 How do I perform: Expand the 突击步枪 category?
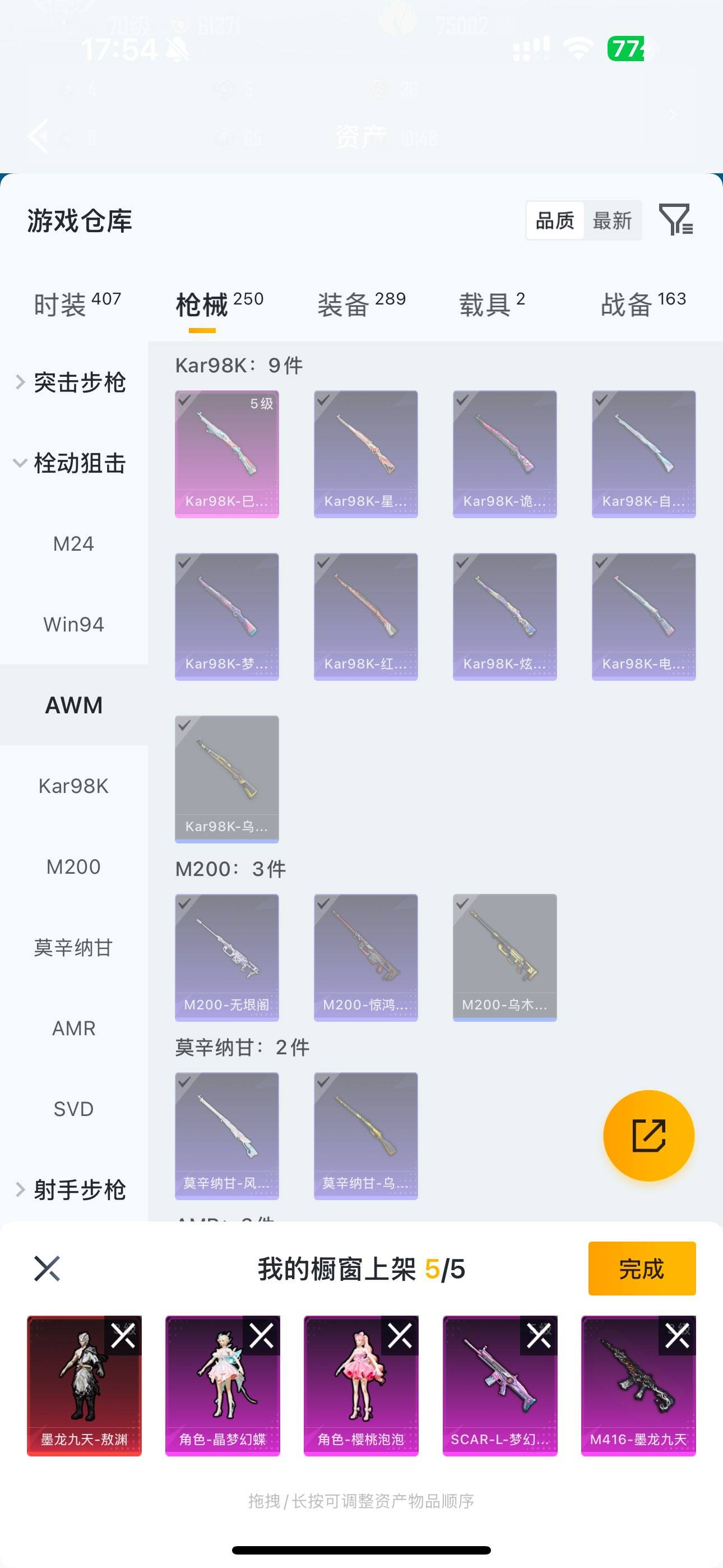click(73, 382)
